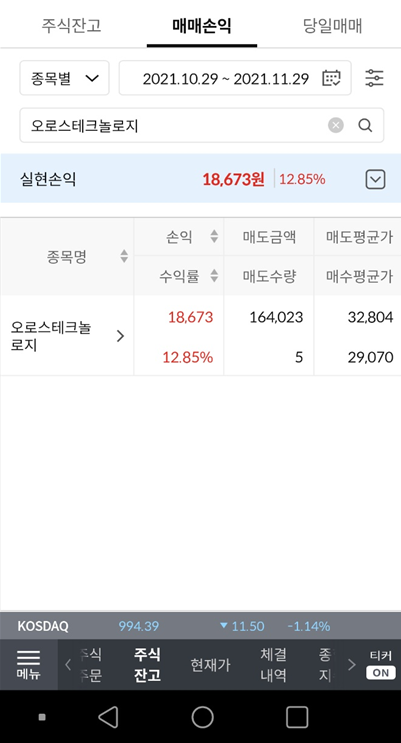401x743 pixels.
Task: Sort the table by 손익
Action: (x=214, y=236)
